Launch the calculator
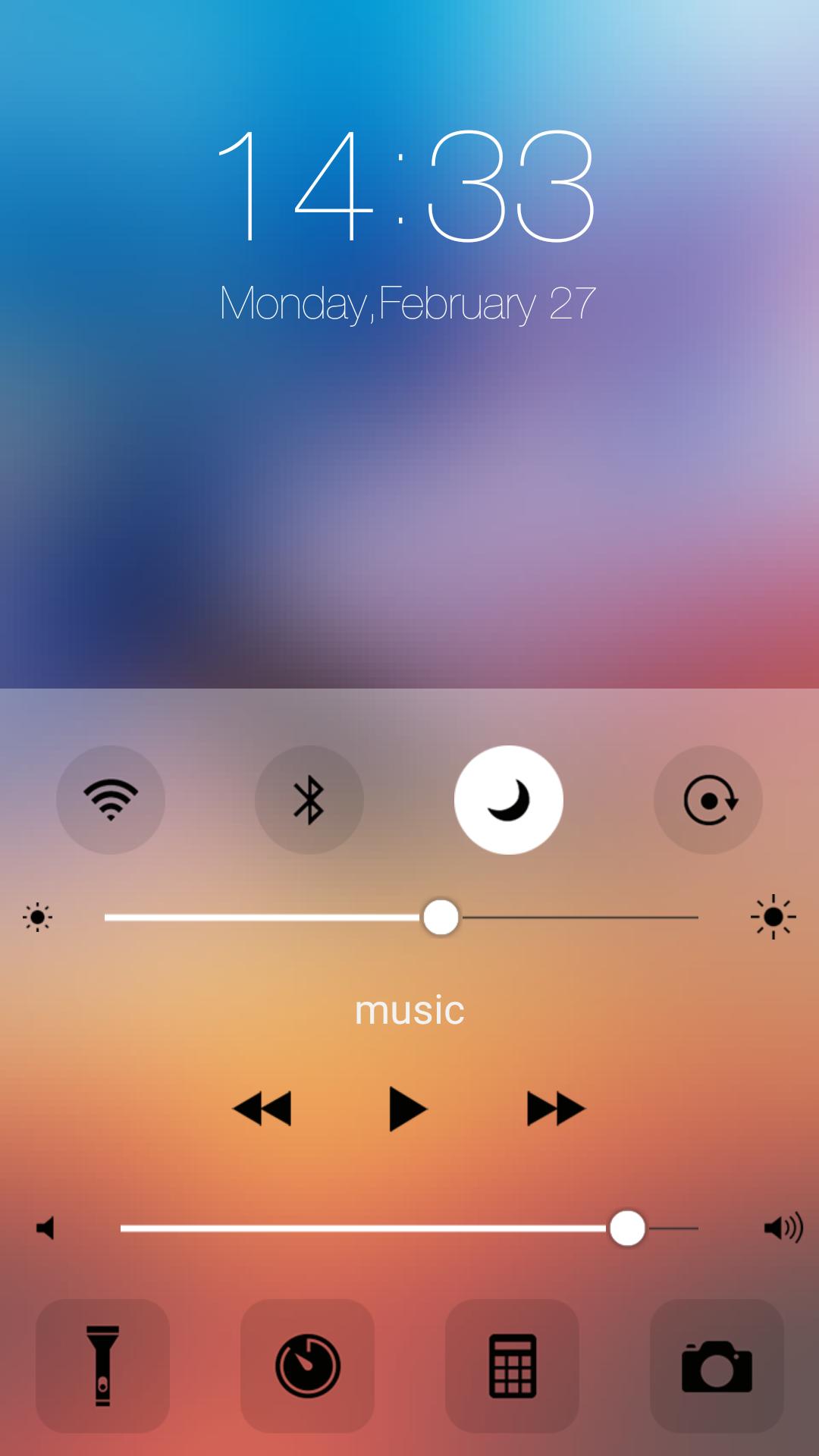This screenshot has width=819, height=1456. click(x=512, y=1366)
